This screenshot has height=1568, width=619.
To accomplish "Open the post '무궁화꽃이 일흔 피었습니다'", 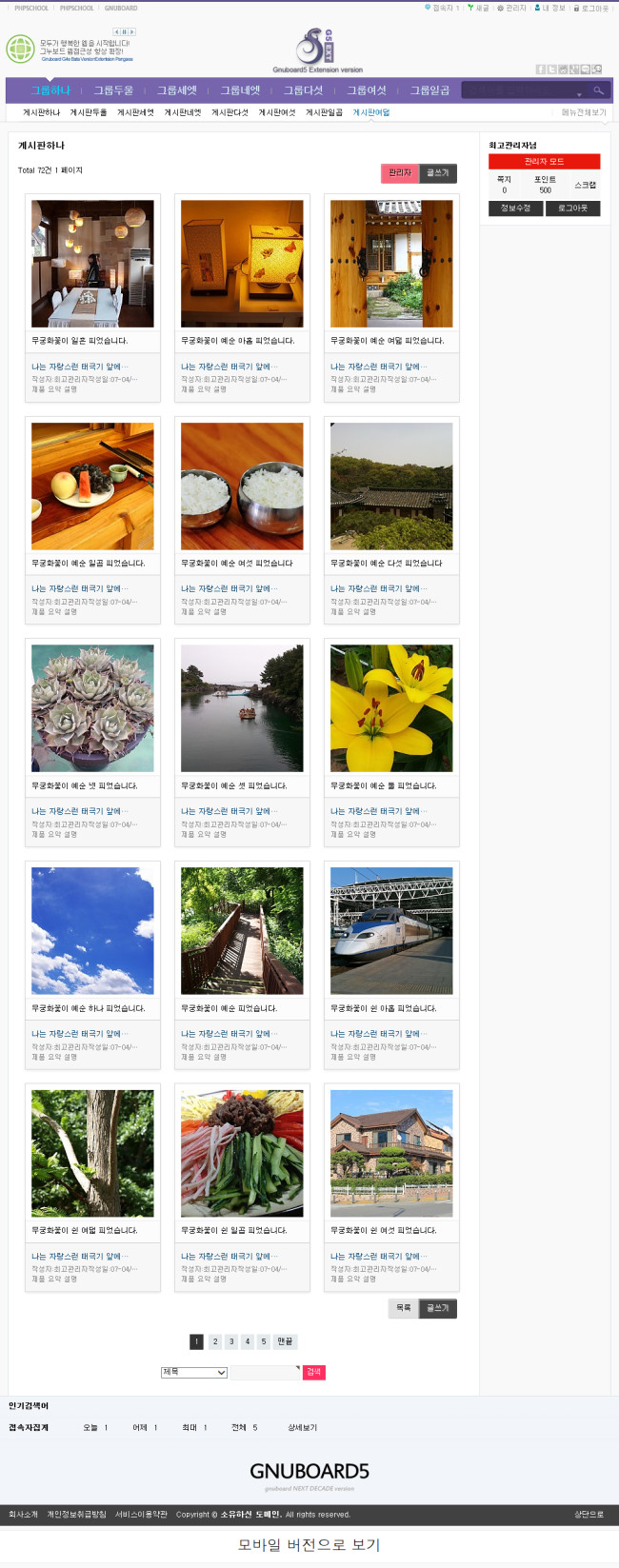I will 80,341.
